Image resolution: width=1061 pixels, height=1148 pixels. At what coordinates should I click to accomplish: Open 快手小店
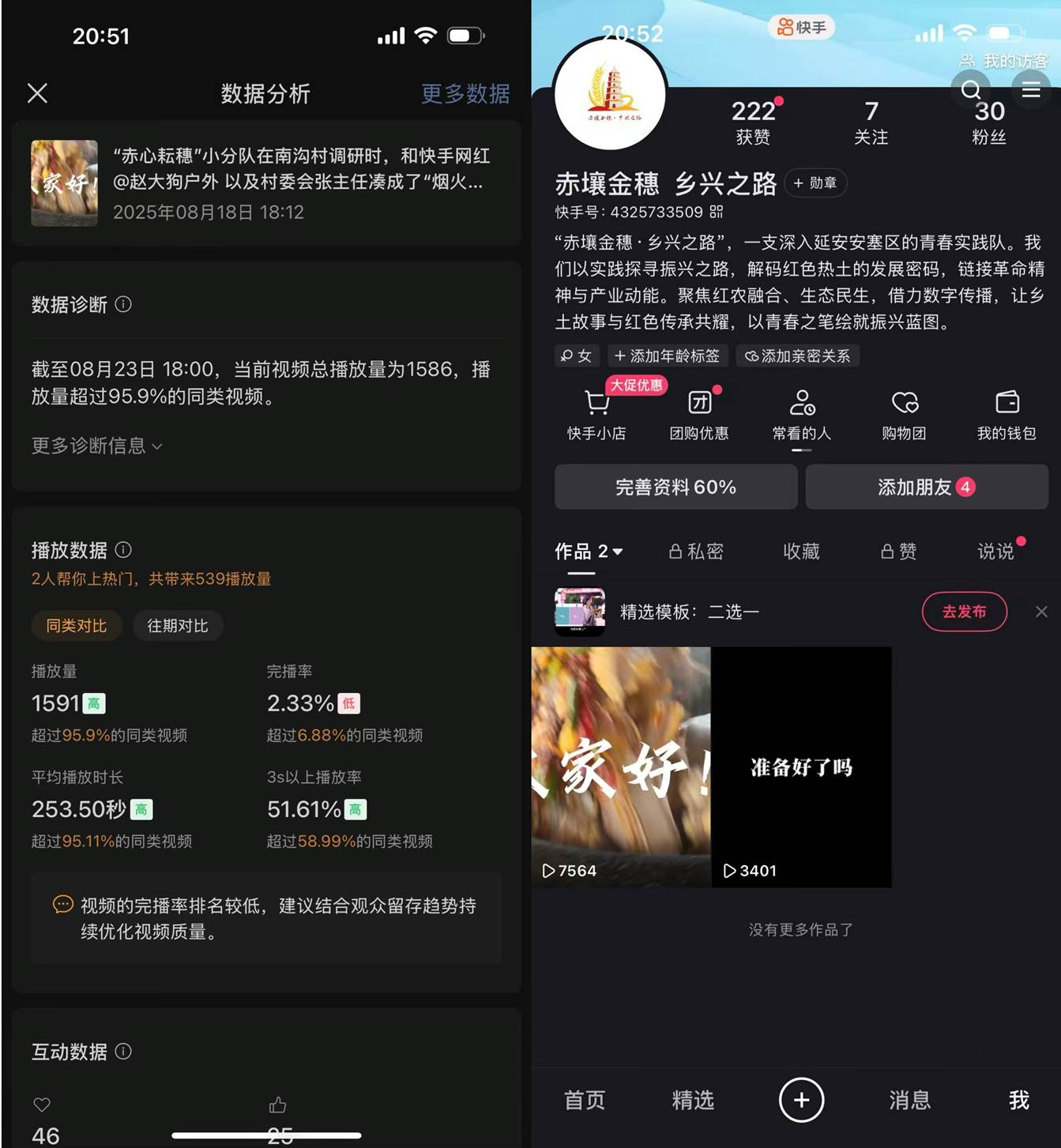point(596,414)
